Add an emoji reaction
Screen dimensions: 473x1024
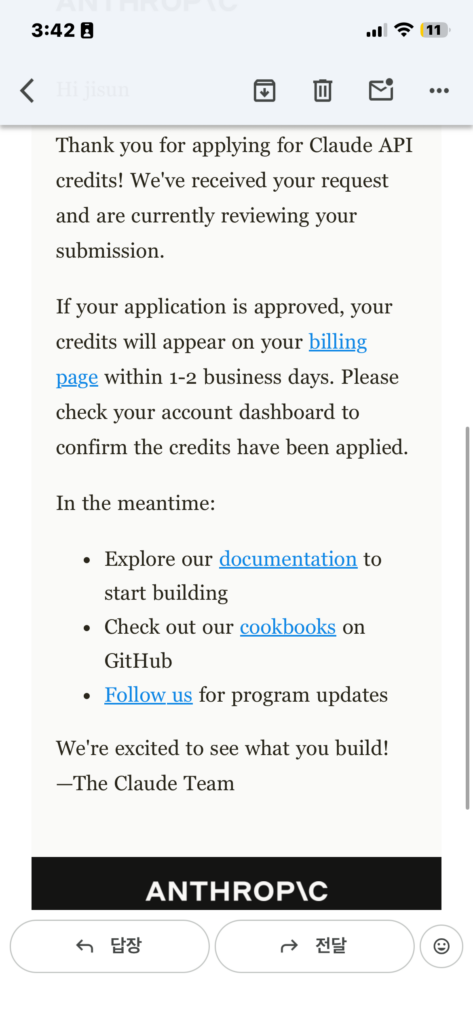[x=442, y=946]
